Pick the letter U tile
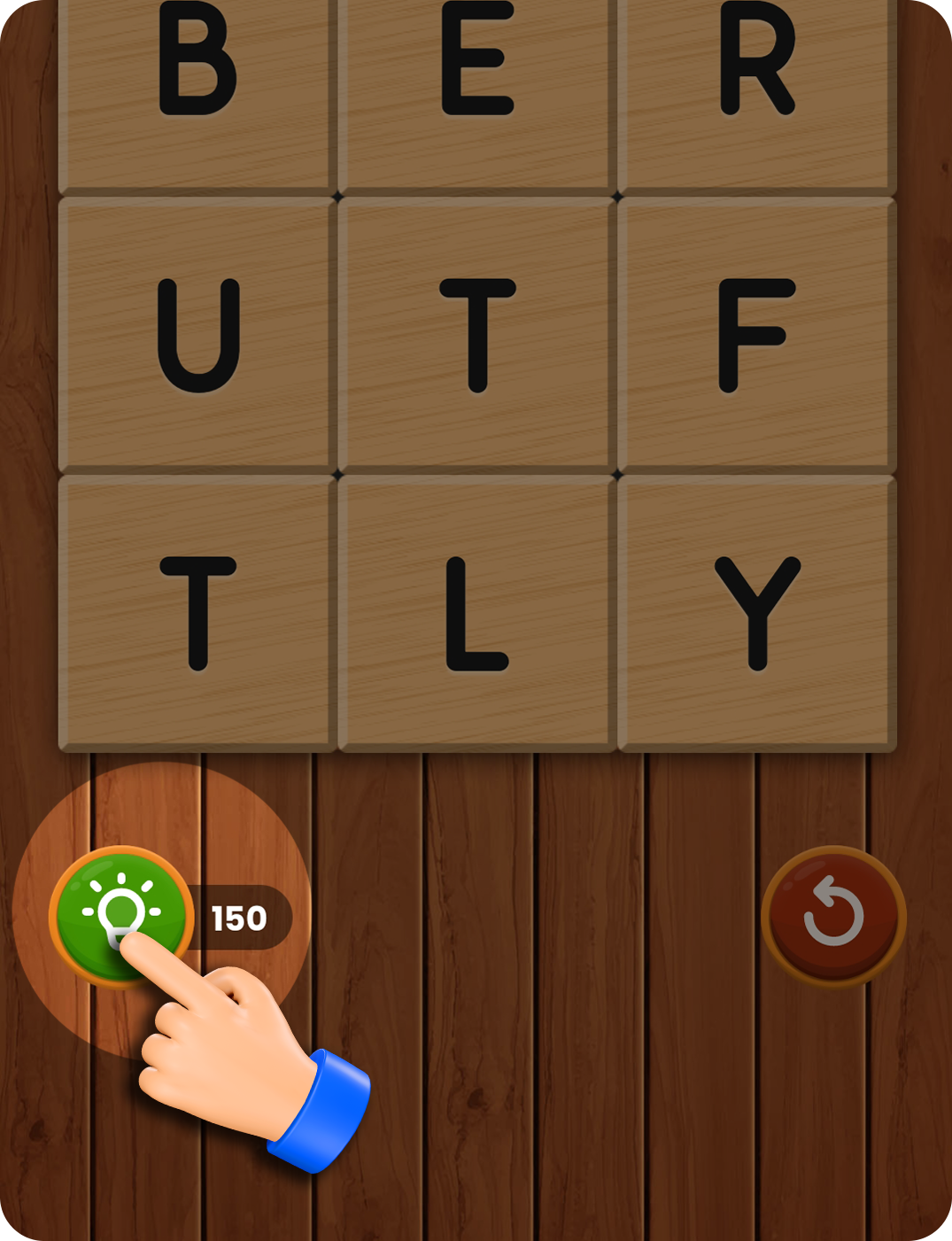 197,335
